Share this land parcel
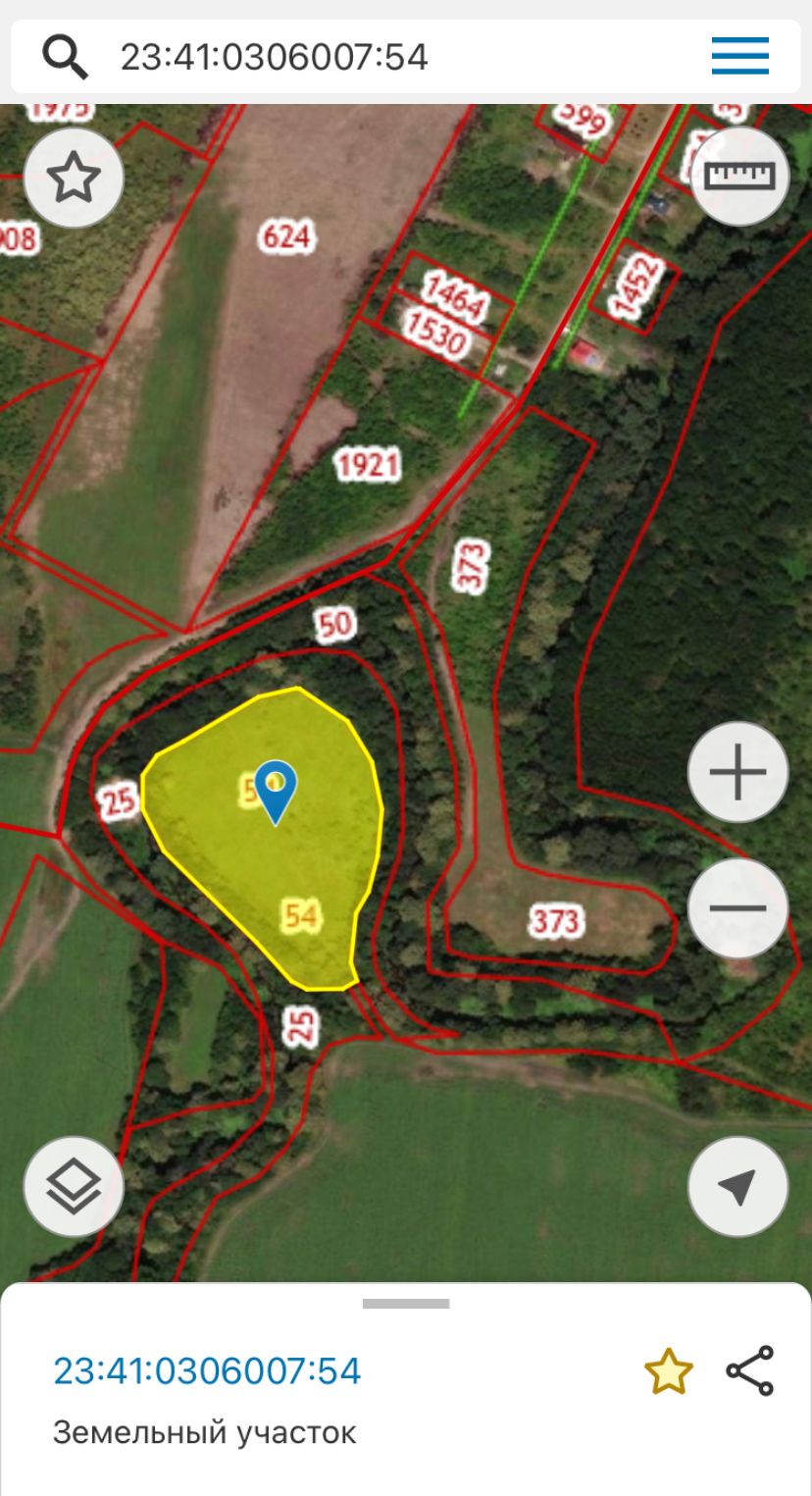Viewport: 812px width, 1496px height. click(x=750, y=1370)
